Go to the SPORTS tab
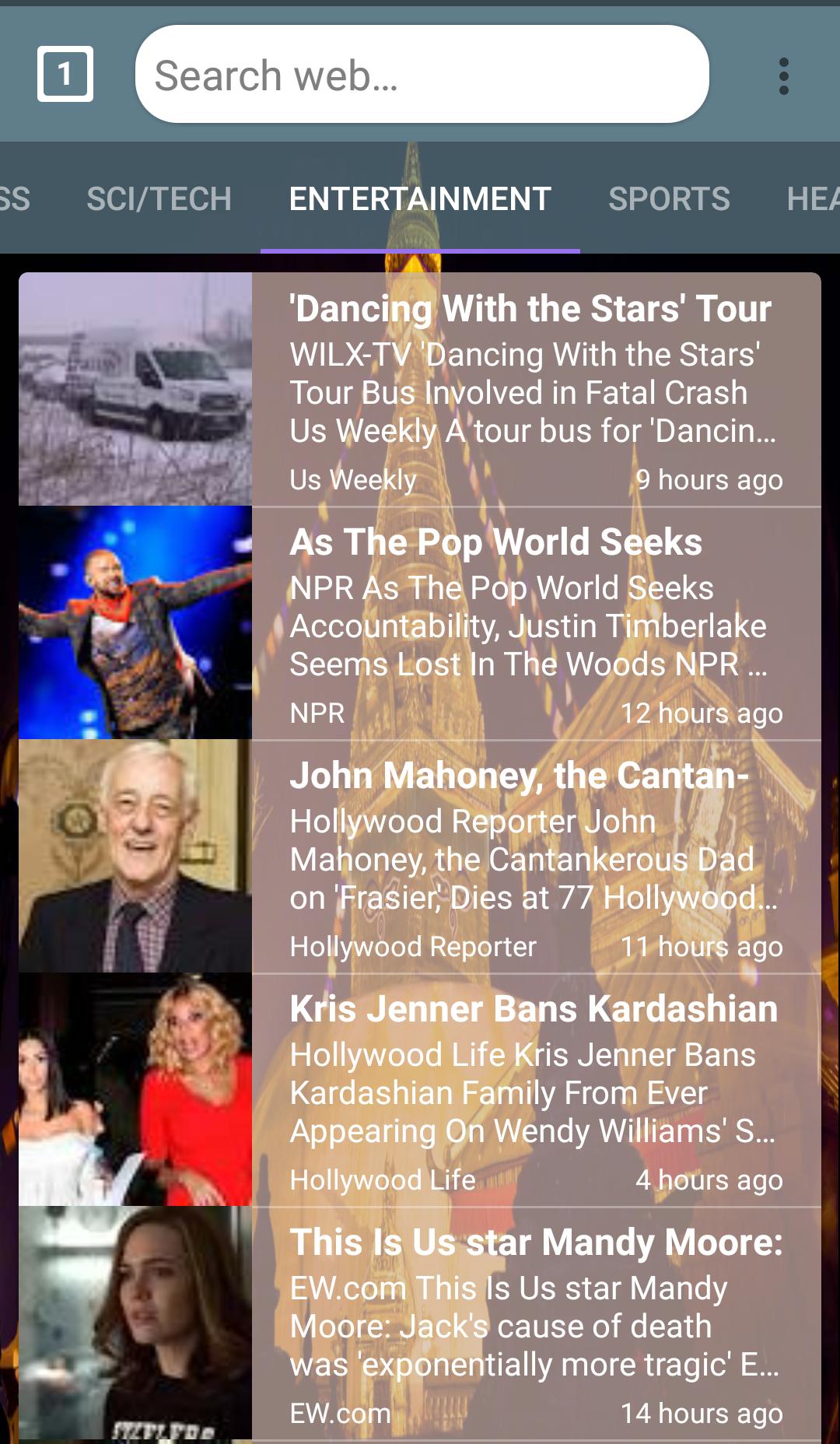 click(669, 199)
